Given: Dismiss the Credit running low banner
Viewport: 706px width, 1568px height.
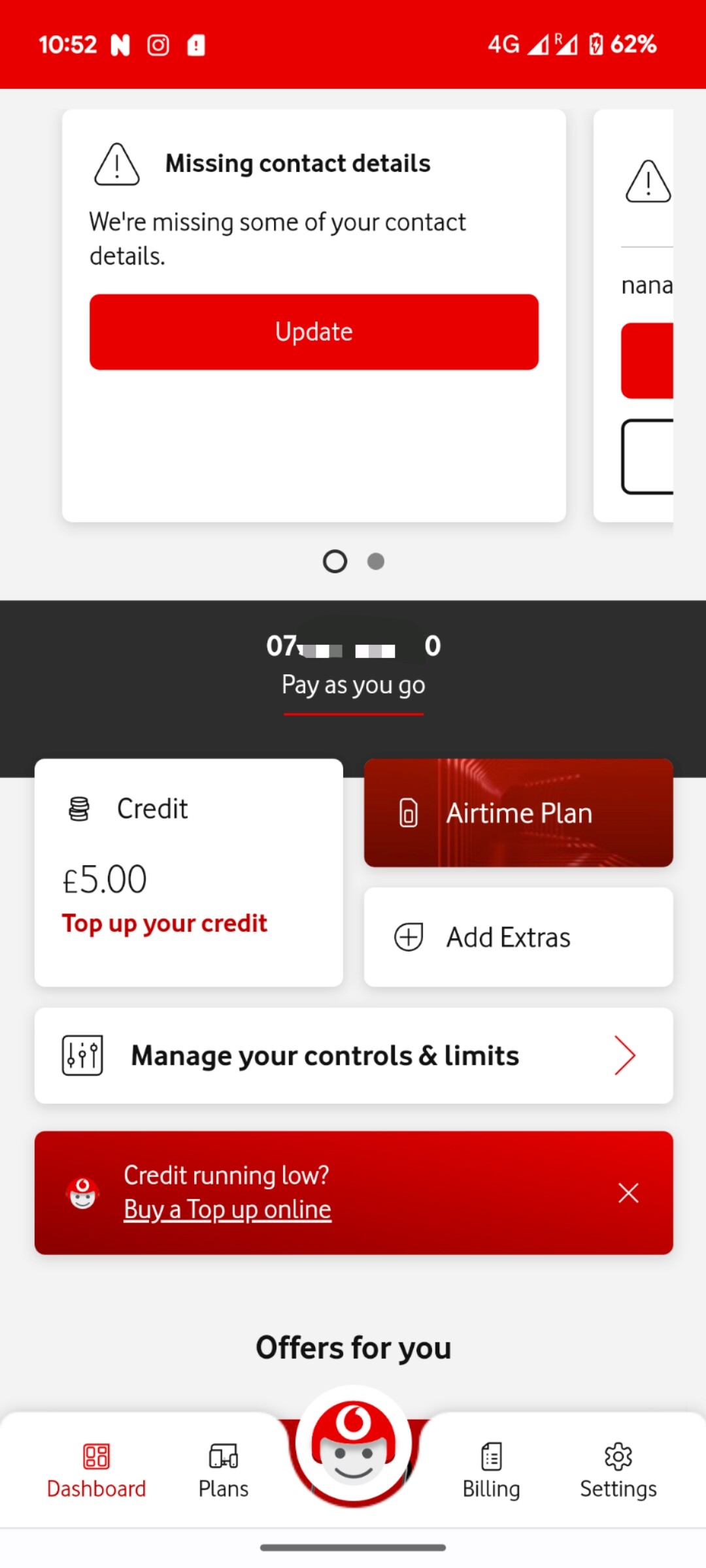Looking at the screenshot, I should pyautogui.click(x=628, y=1193).
